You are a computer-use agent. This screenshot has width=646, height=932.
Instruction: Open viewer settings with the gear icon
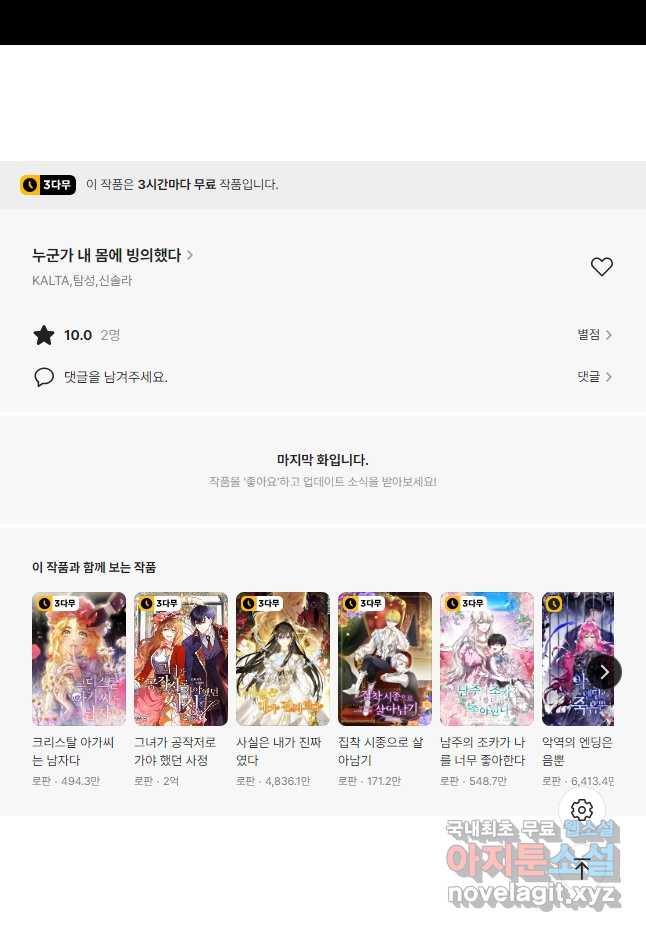pos(582,810)
